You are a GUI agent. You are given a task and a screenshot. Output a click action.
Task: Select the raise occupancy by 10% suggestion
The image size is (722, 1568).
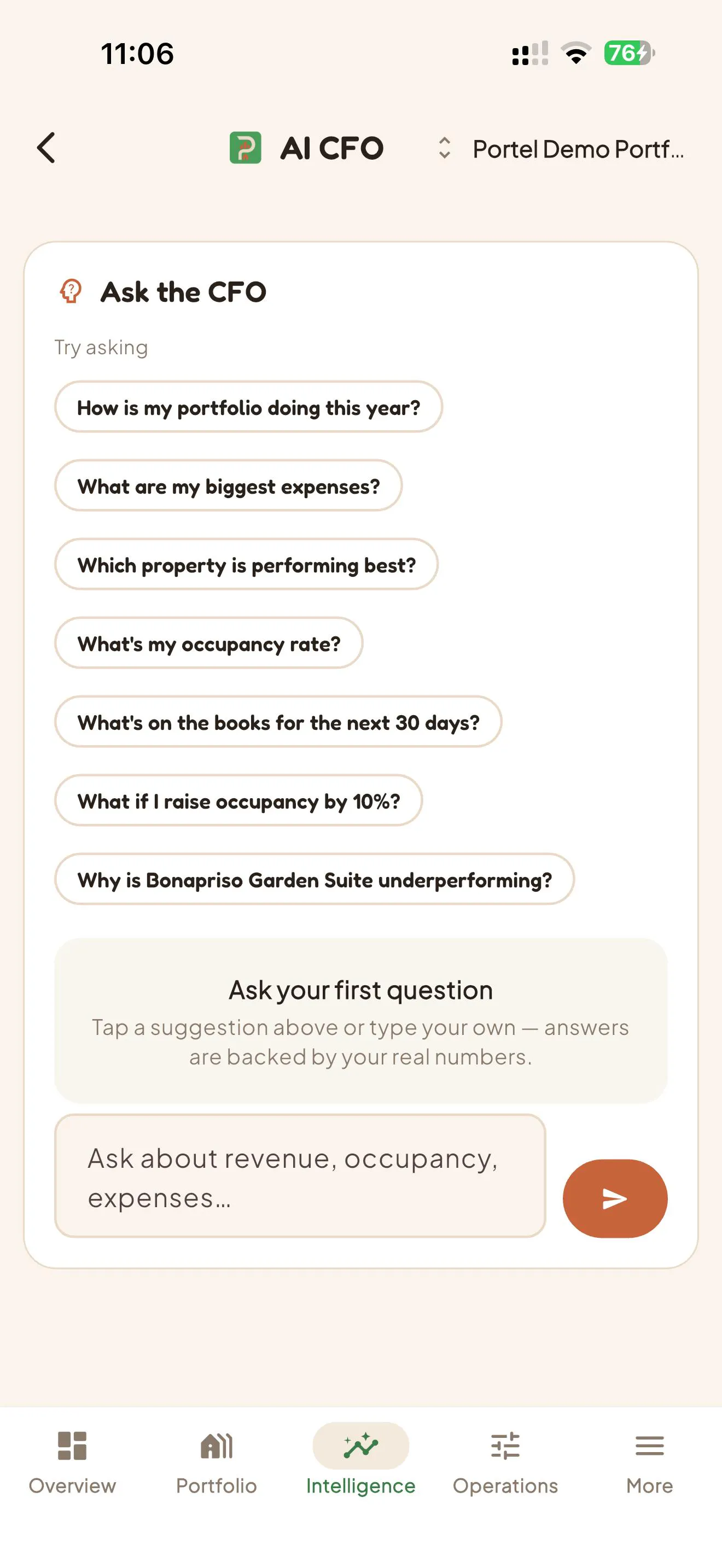coord(238,800)
